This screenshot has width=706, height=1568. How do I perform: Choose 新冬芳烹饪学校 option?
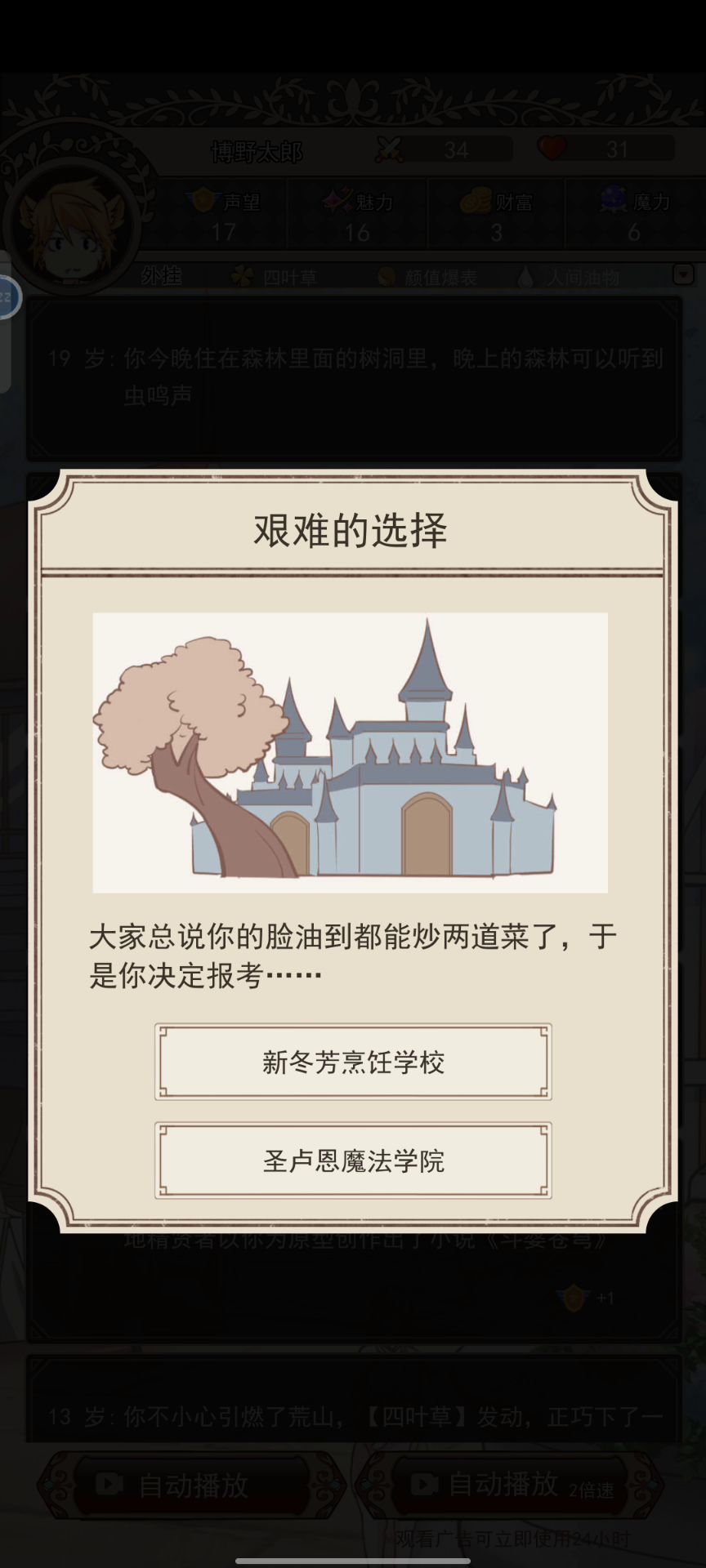[x=353, y=1062]
